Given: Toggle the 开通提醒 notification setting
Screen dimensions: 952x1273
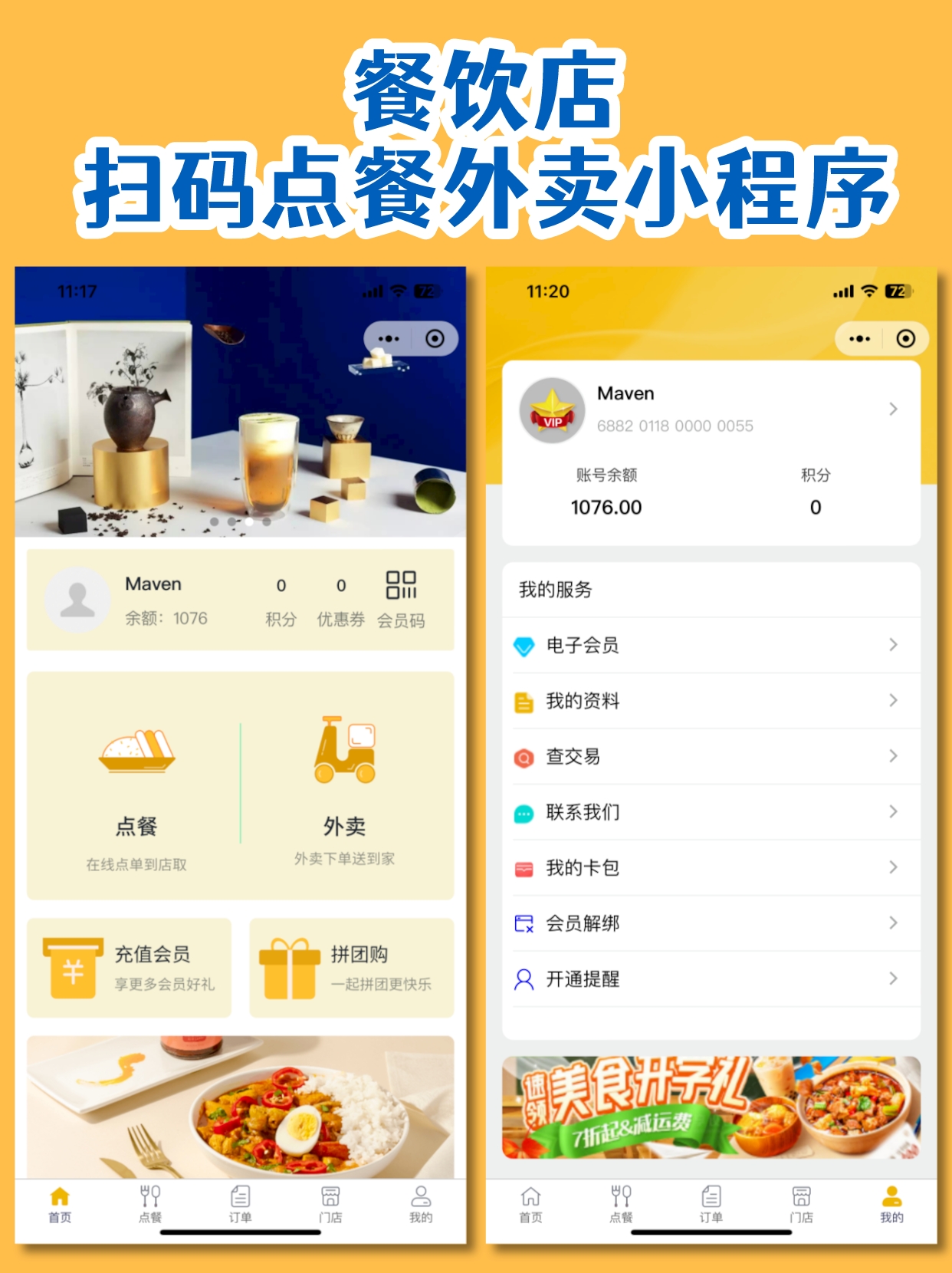Looking at the screenshot, I should [584, 979].
